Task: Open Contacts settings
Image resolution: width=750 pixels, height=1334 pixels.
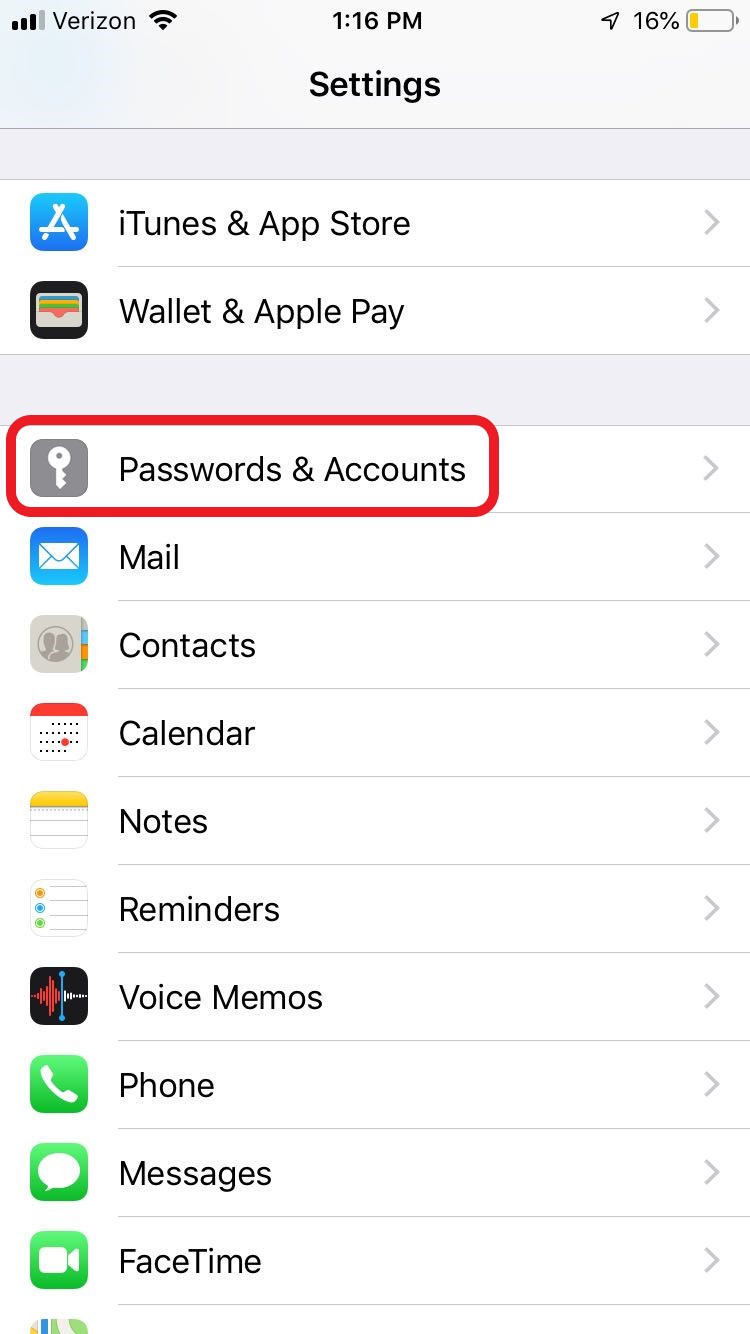Action: pos(375,645)
